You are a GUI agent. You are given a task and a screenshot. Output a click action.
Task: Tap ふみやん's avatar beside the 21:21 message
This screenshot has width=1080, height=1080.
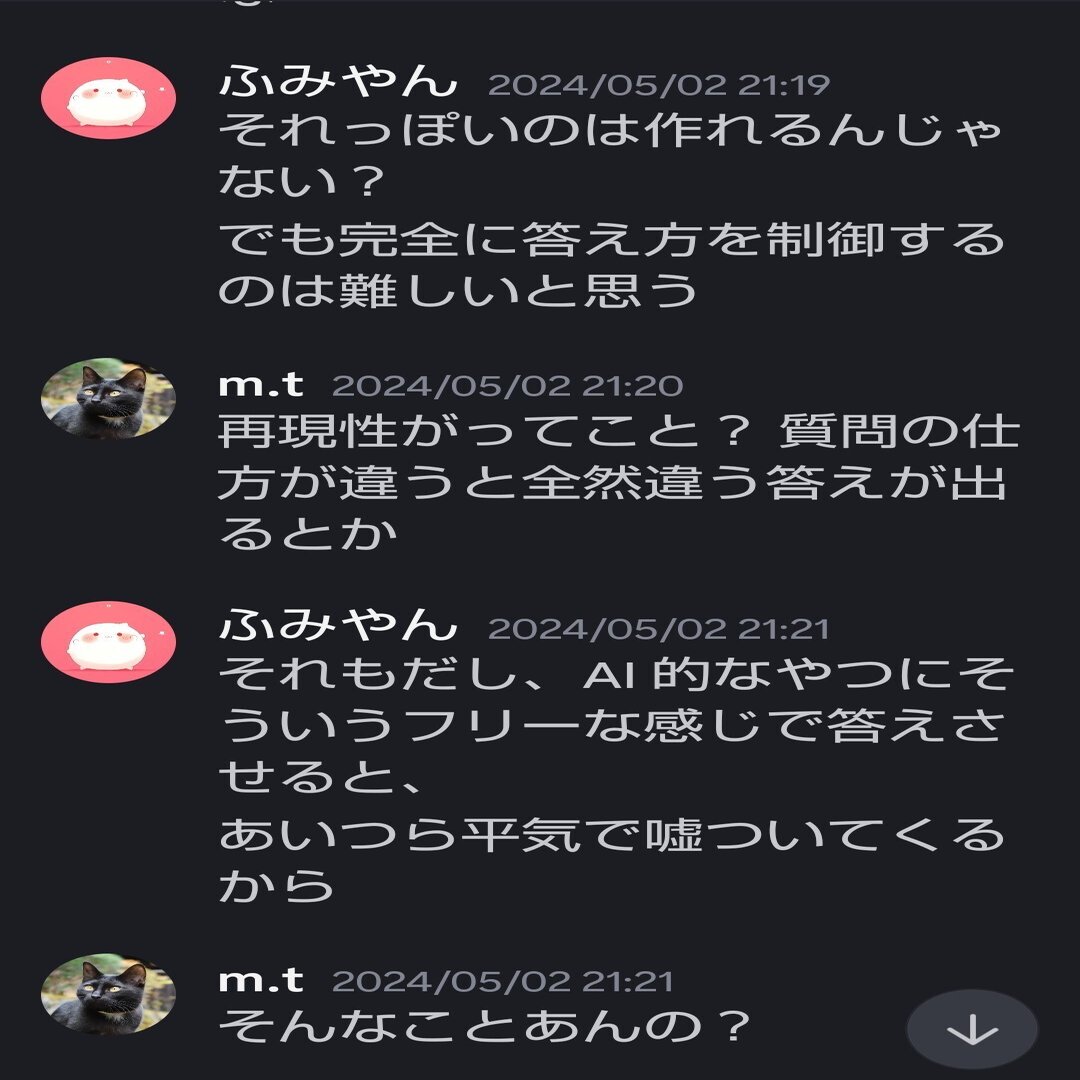click(108, 642)
